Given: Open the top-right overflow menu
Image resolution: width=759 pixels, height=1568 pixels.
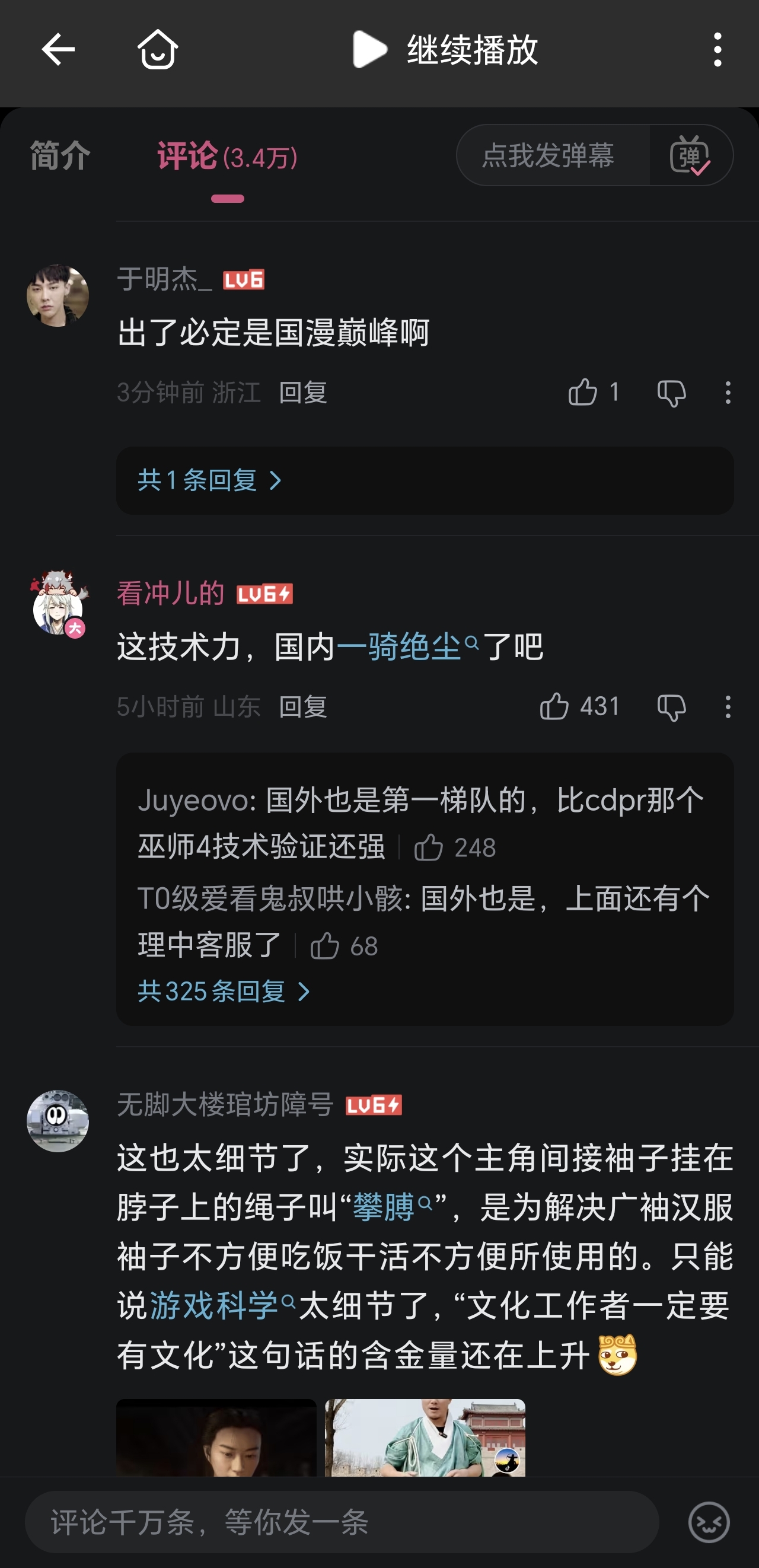Looking at the screenshot, I should point(717,49).
